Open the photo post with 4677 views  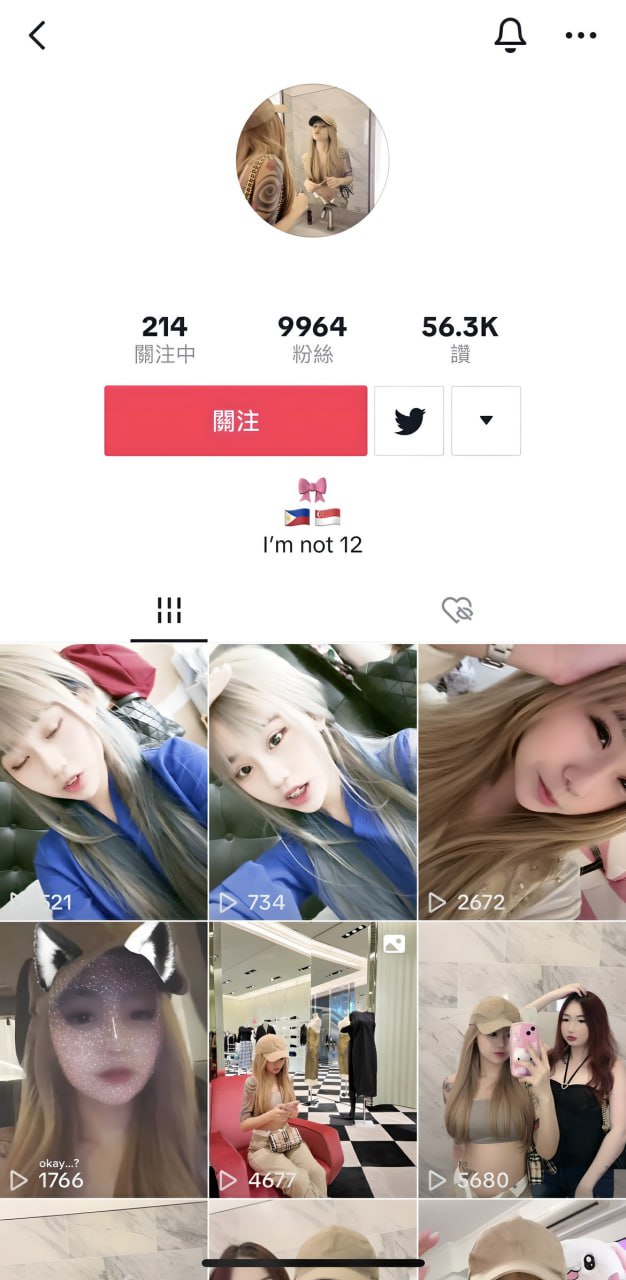tap(312, 1060)
